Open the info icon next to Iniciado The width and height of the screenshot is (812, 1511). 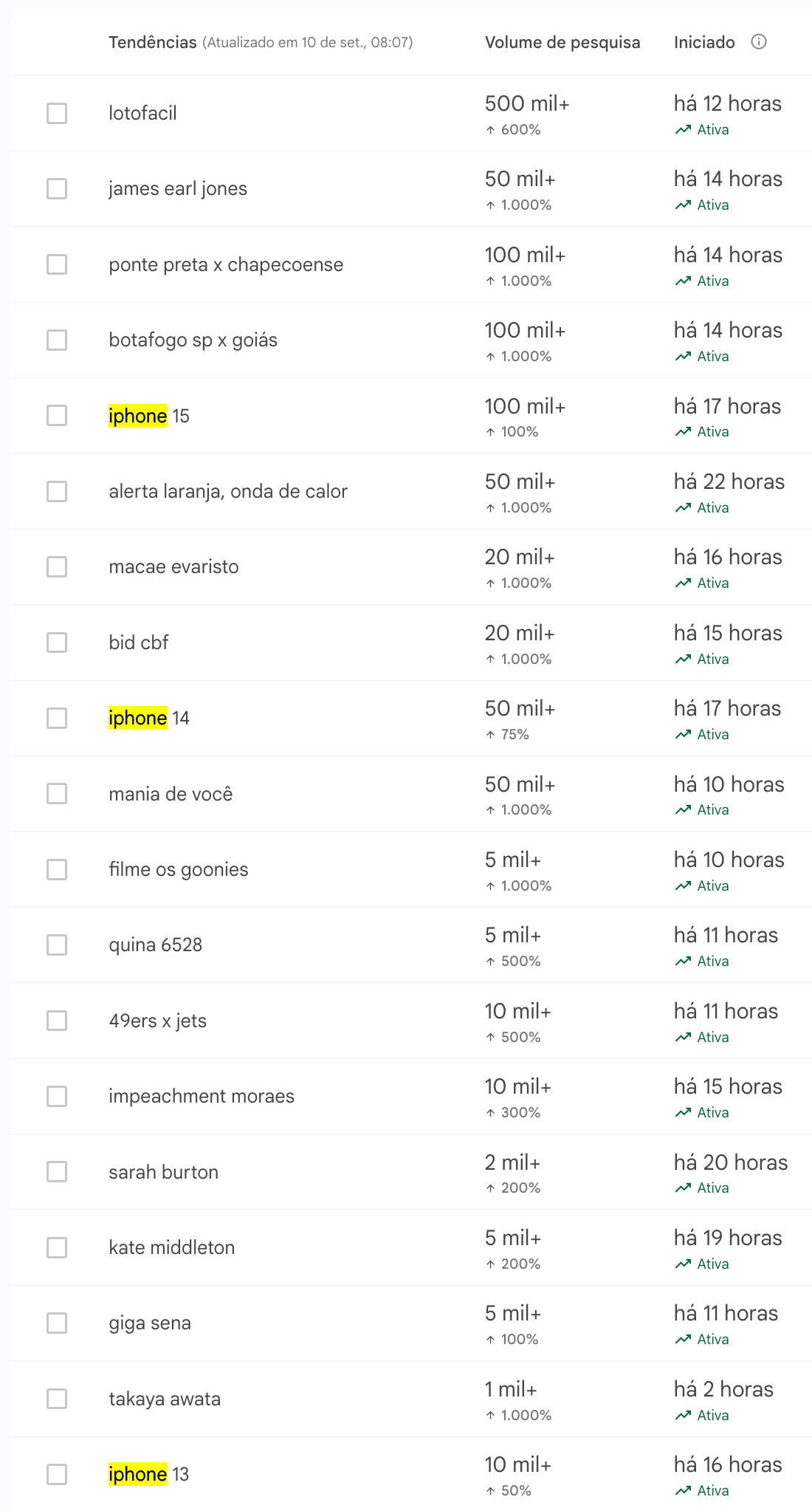point(758,42)
